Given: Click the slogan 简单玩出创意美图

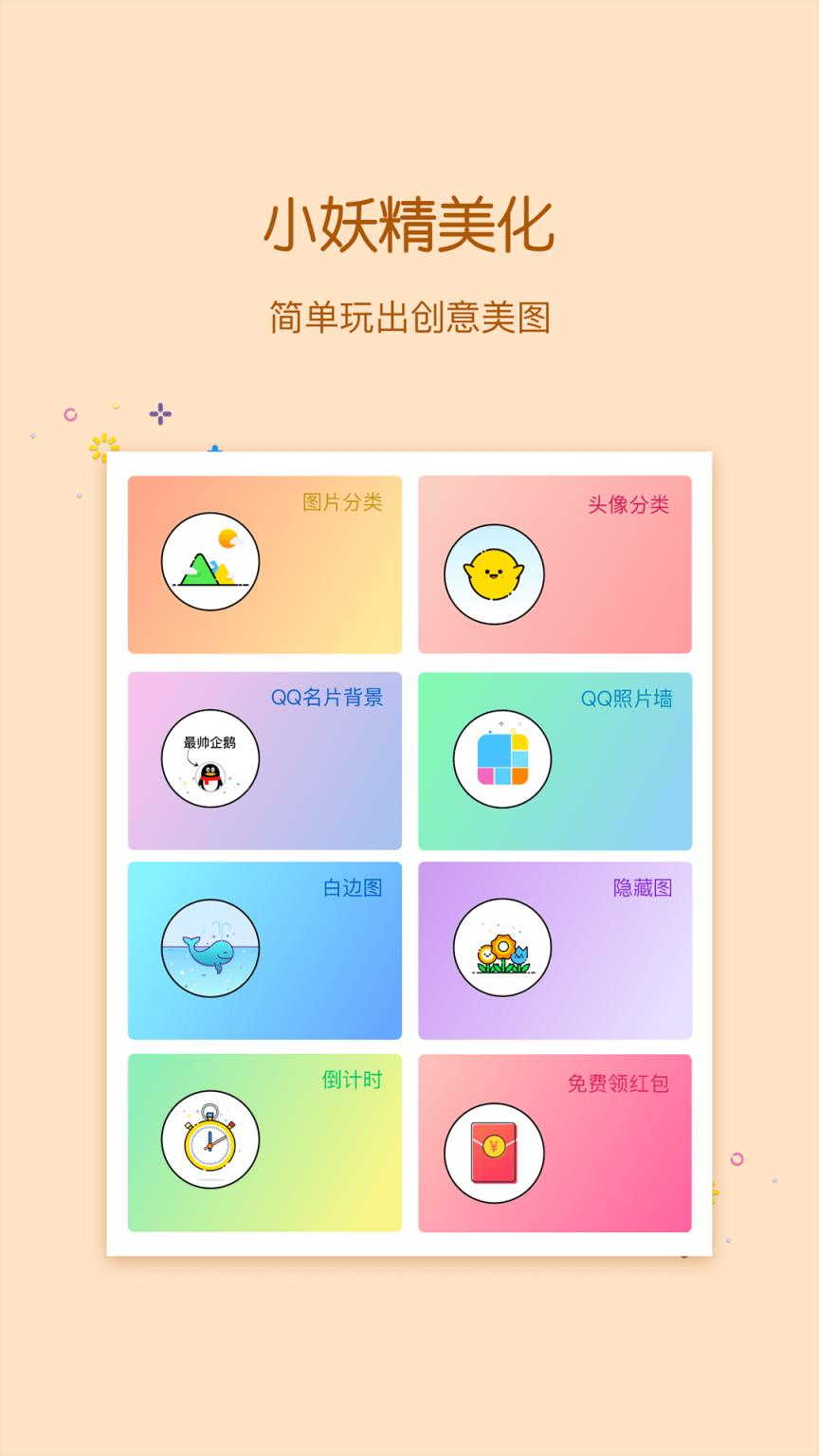Looking at the screenshot, I should point(409,316).
